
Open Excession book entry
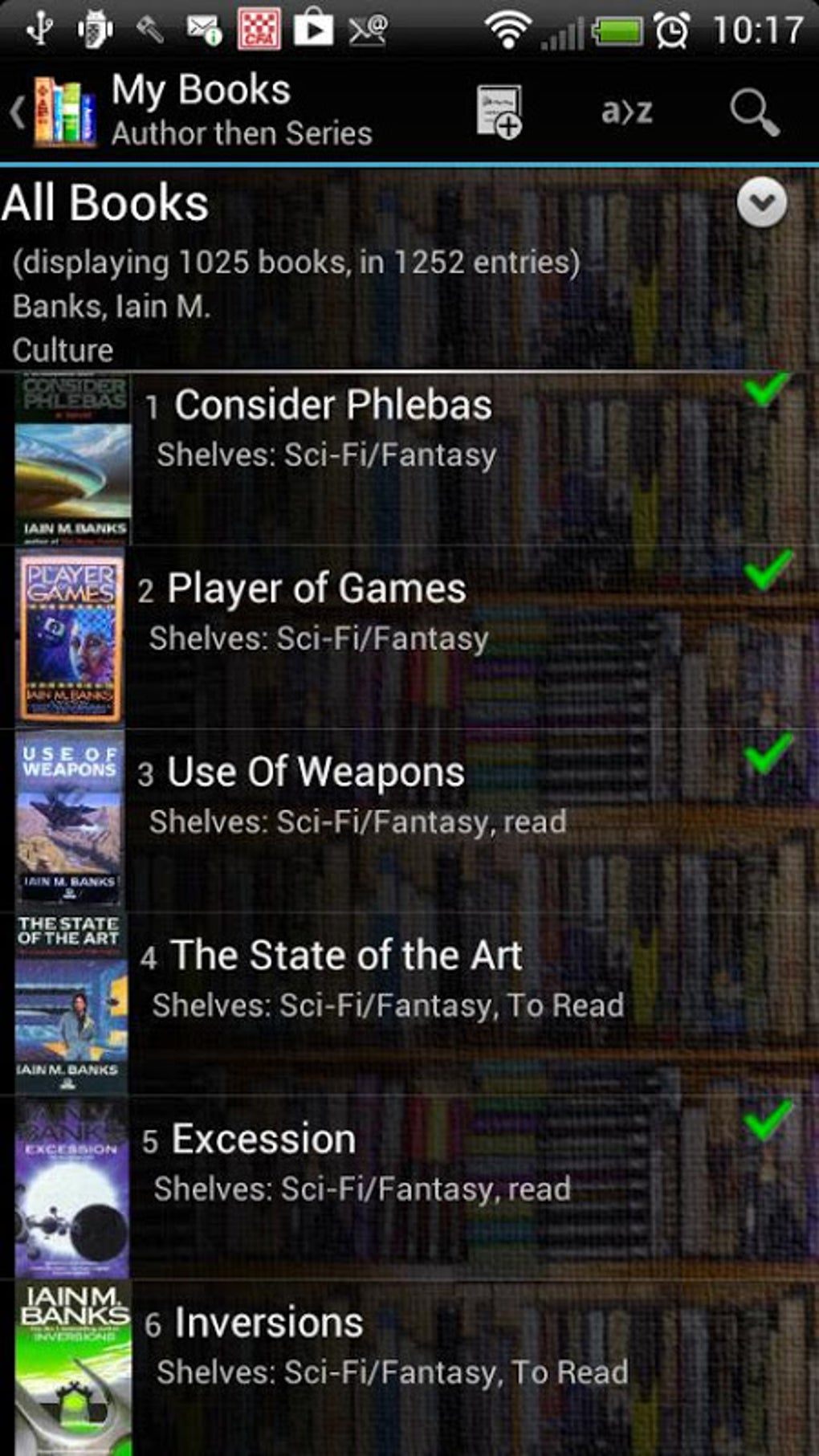click(x=263, y=1140)
